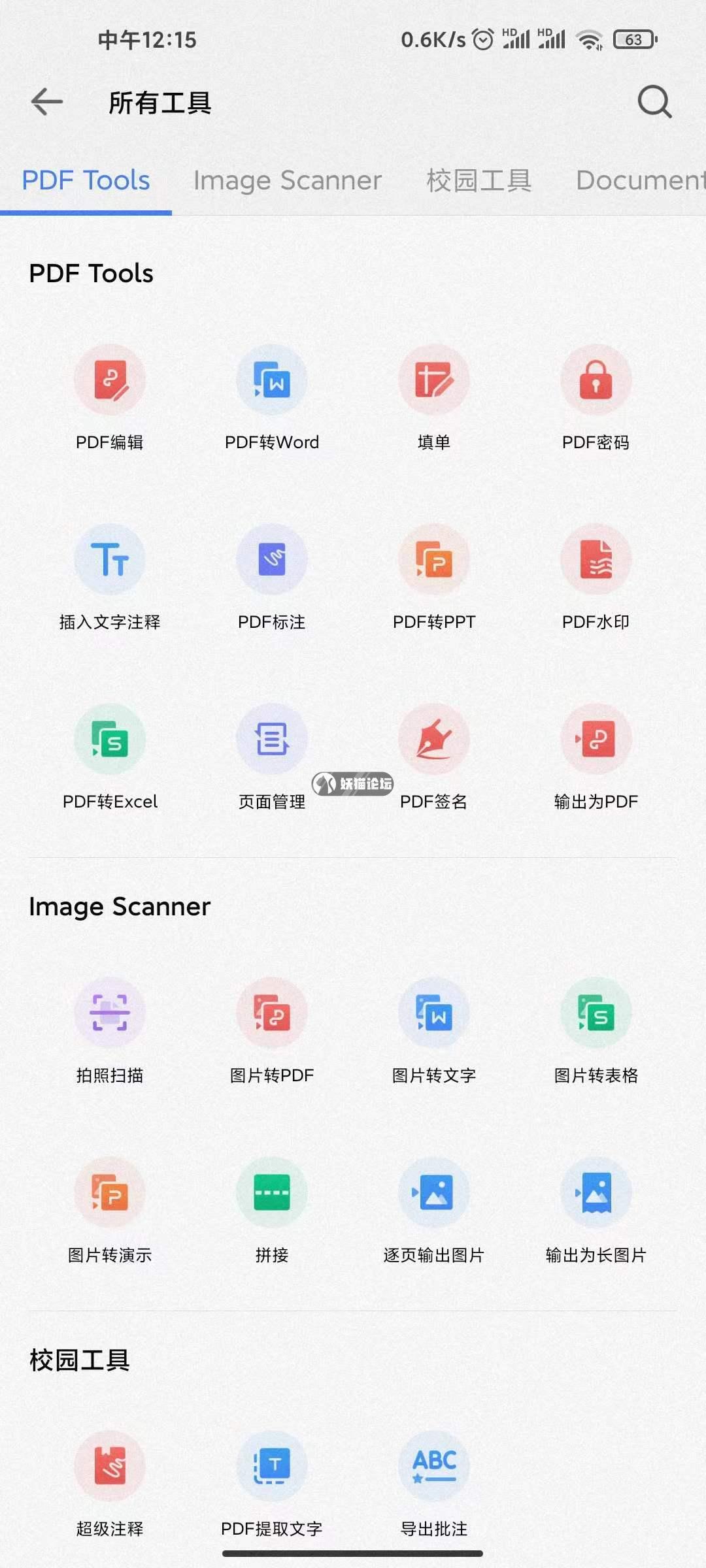Open the search icon in the top bar
Image resolution: width=706 pixels, height=1568 pixels.
tap(654, 102)
